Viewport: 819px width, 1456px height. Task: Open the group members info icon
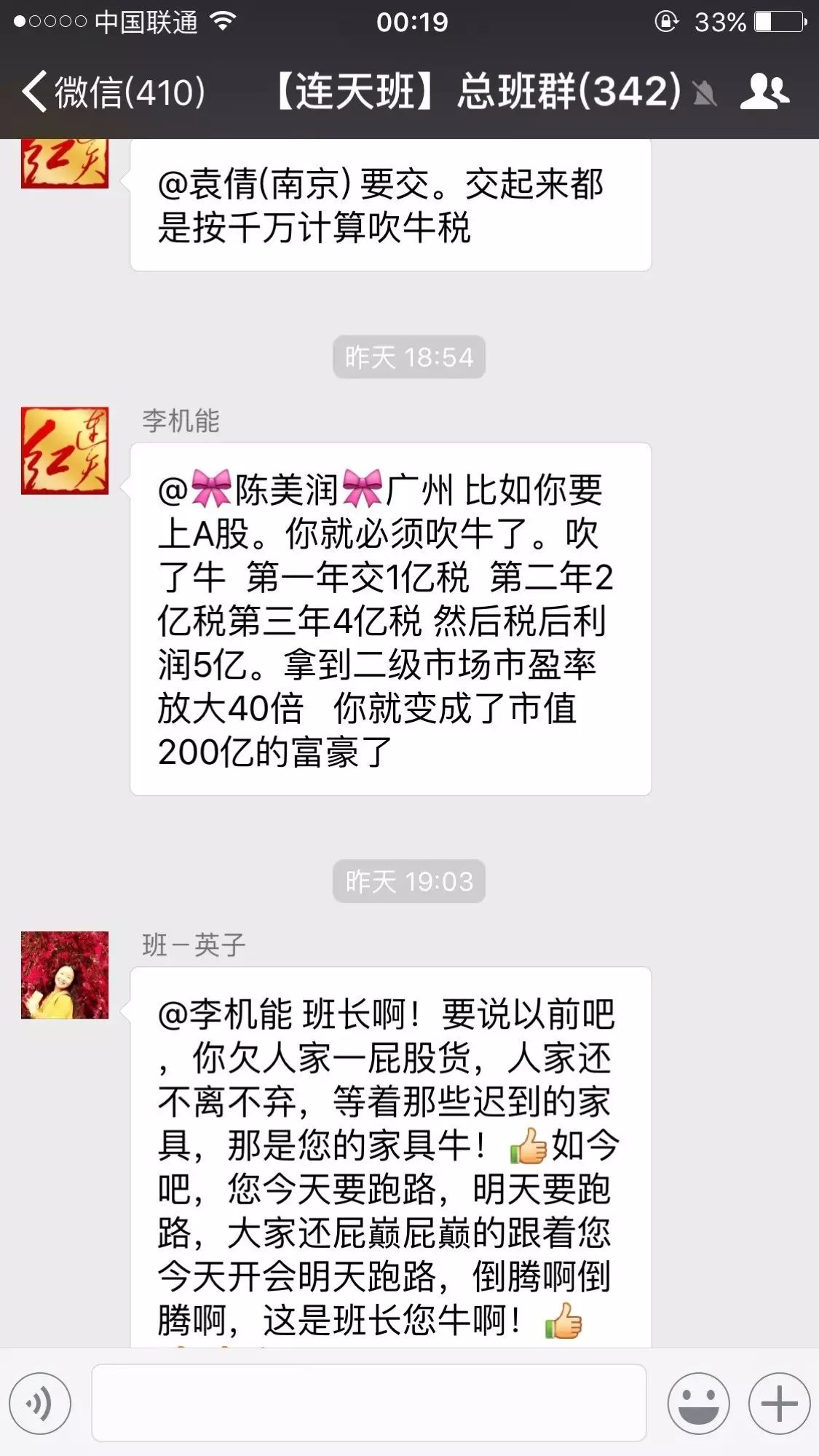click(764, 92)
